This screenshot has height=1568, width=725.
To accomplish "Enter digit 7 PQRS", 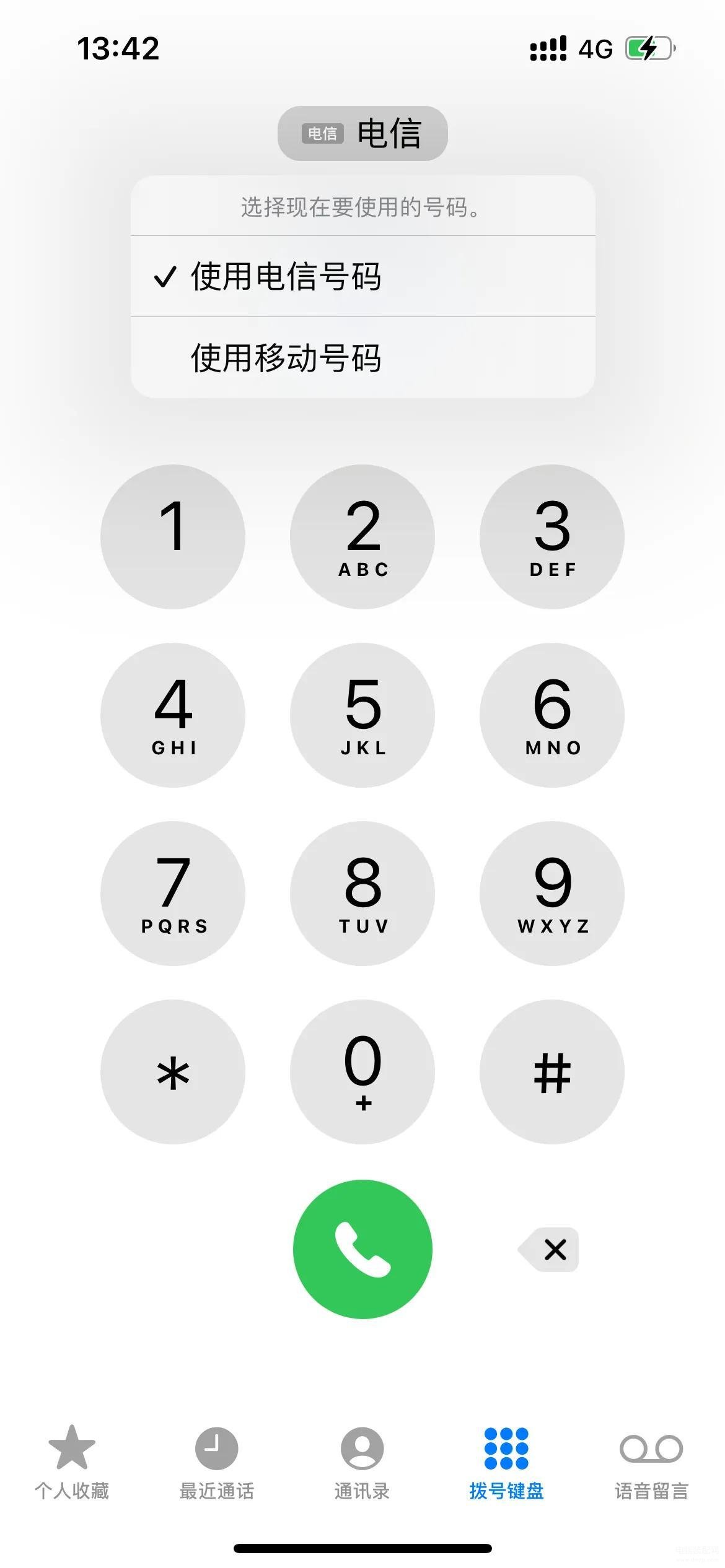I will click(173, 894).
